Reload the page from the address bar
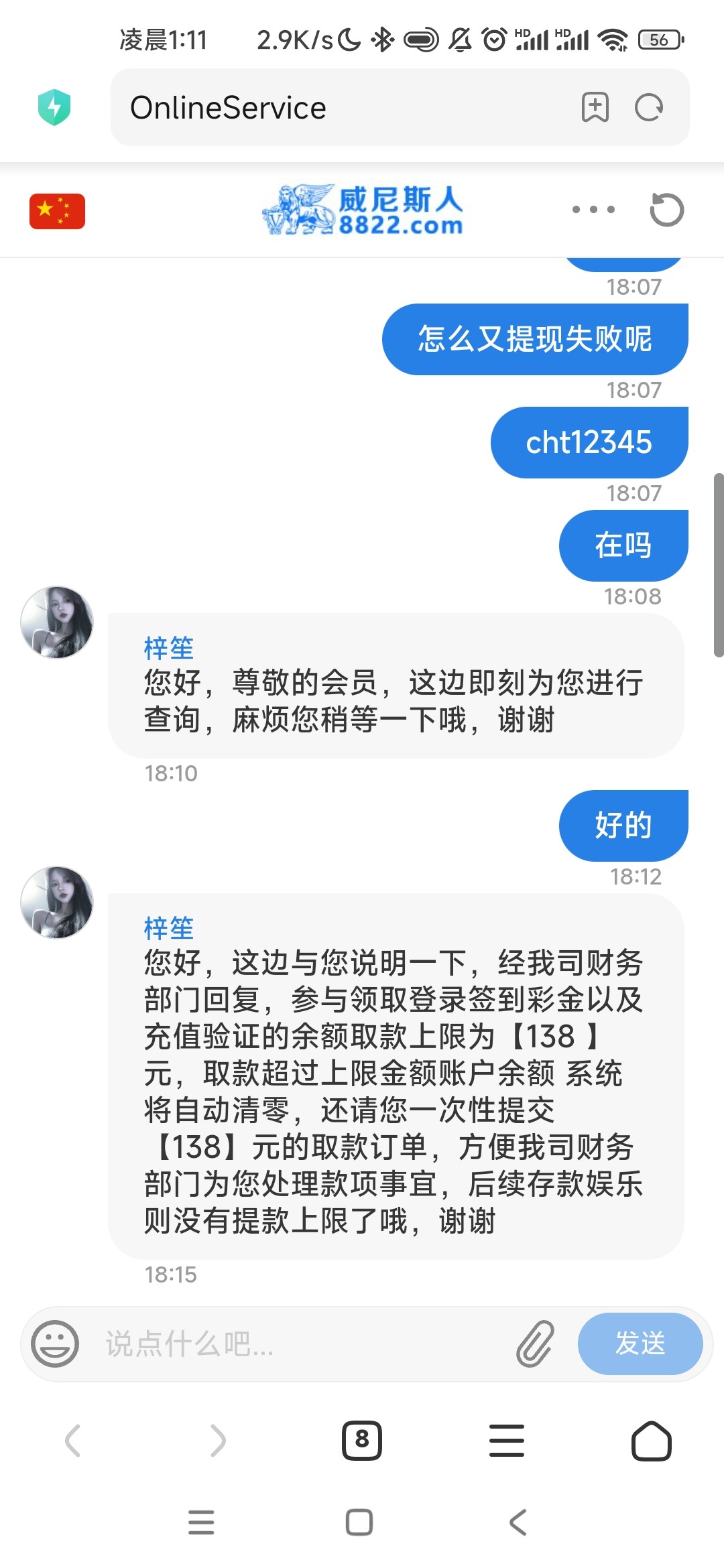Screen dimensions: 724x1568 [648, 107]
